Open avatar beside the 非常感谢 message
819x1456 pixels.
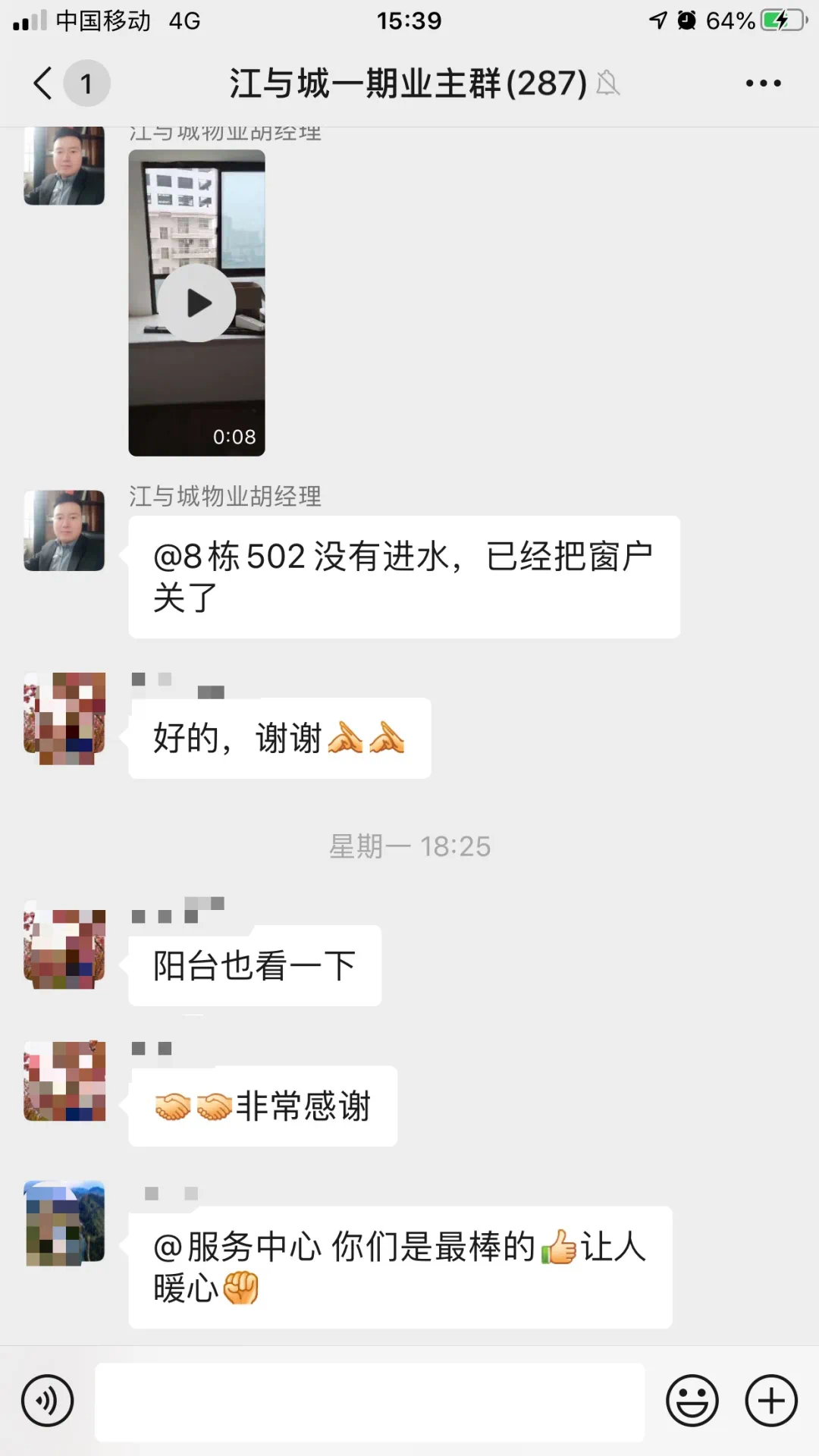tap(64, 1081)
